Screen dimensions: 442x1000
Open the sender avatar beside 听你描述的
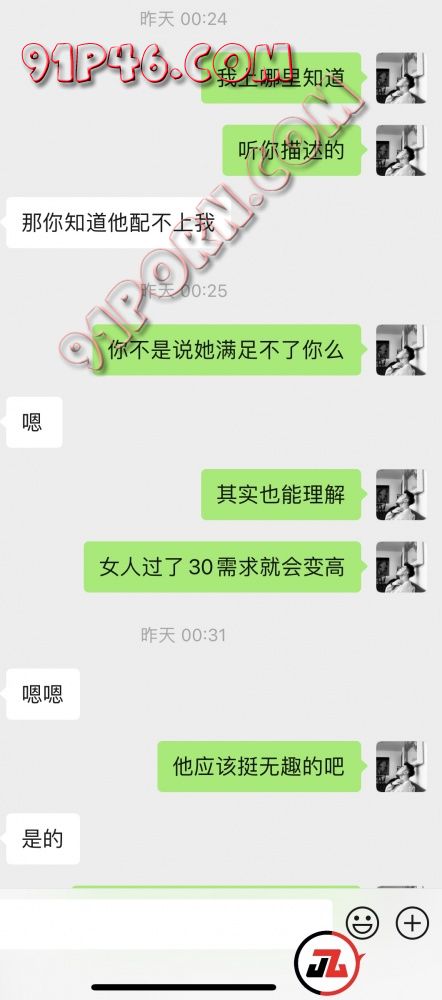click(x=401, y=150)
